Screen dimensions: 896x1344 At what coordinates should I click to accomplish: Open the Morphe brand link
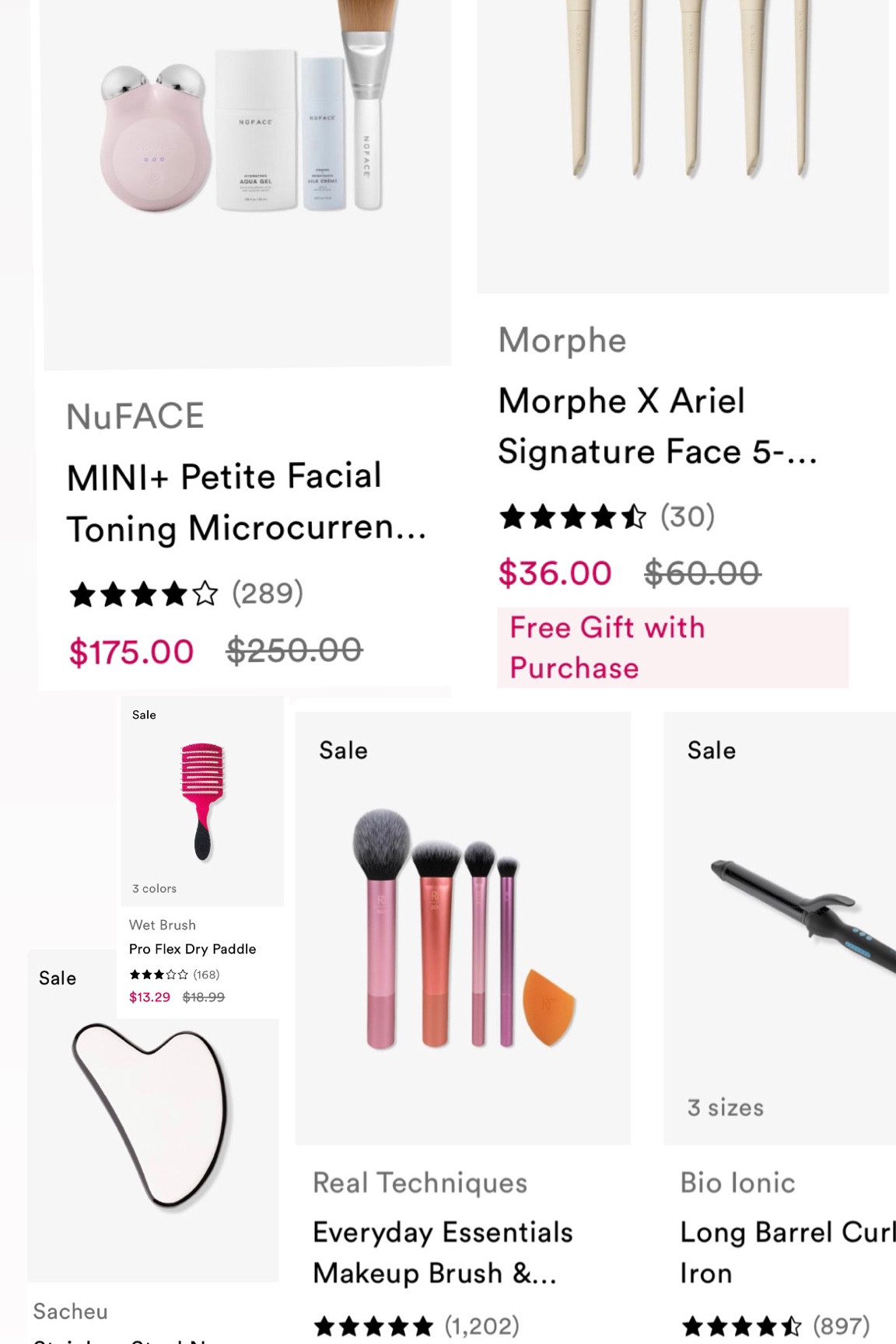[x=562, y=340]
